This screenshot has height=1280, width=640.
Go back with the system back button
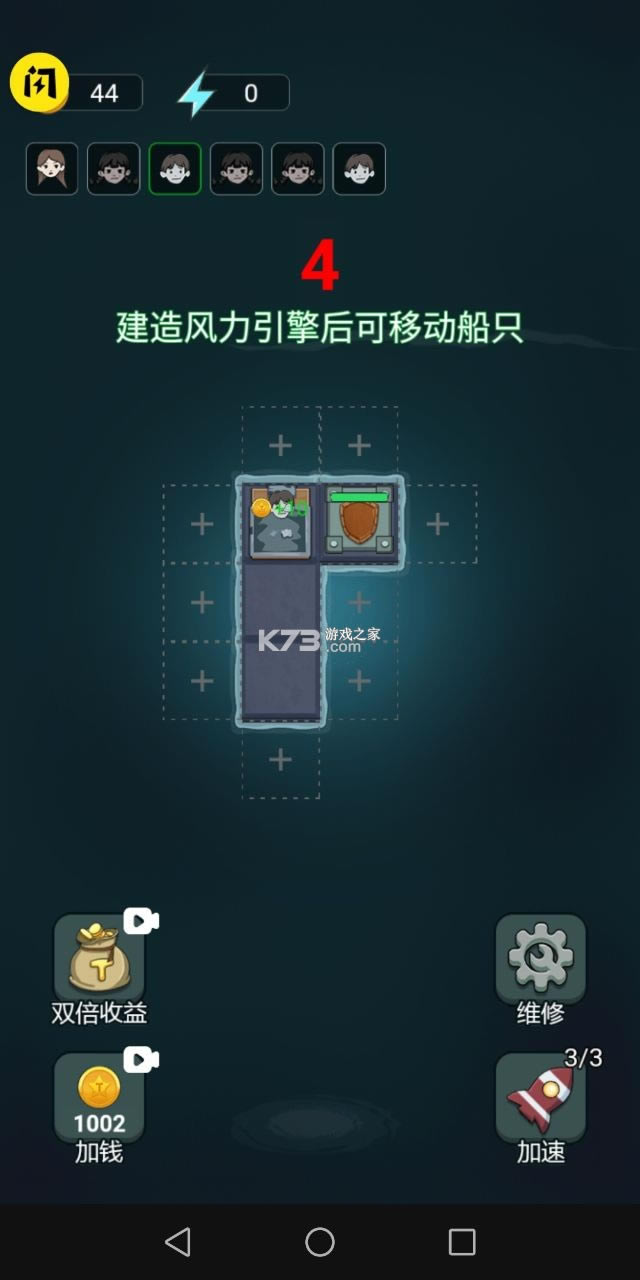pos(178,1242)
